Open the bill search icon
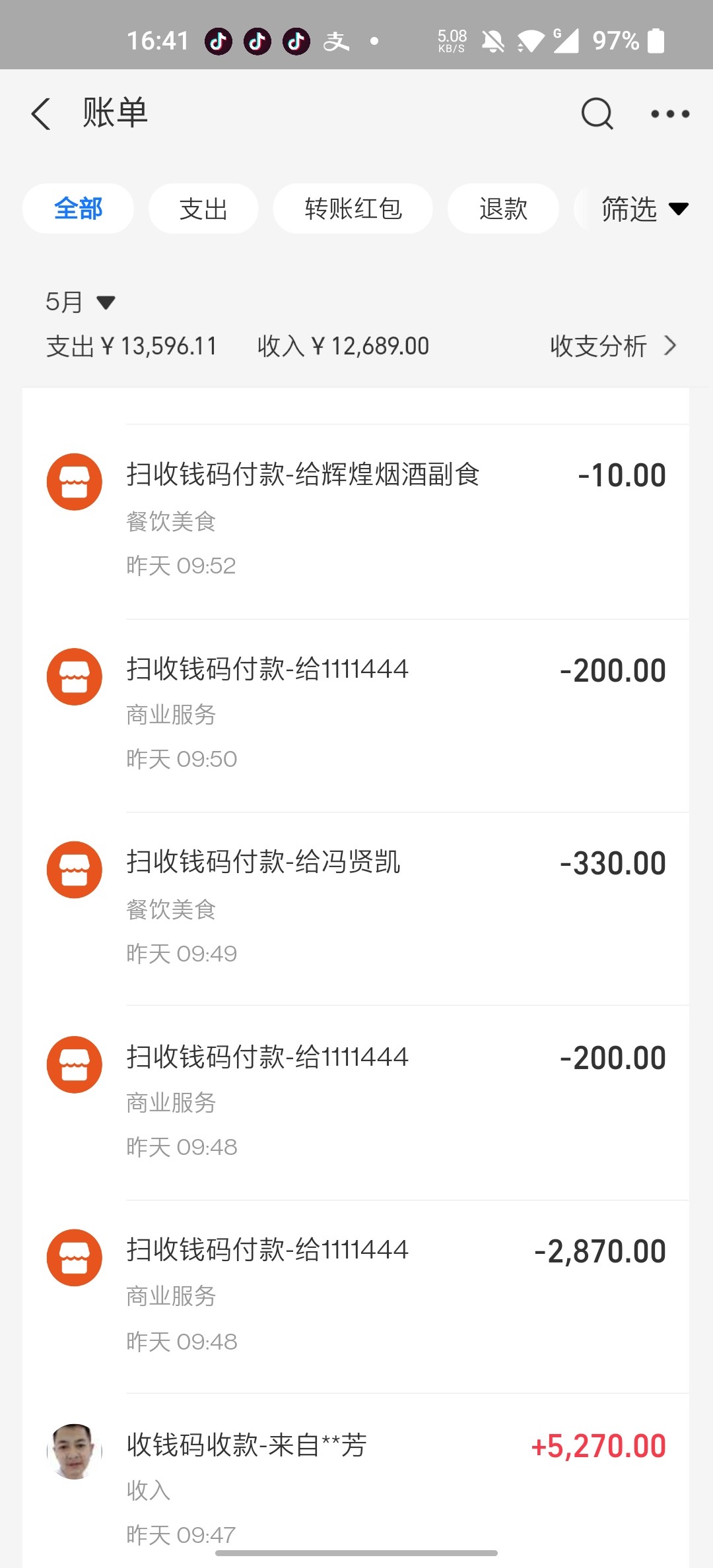Image resolution: width=713 pixels, height=1568 pixels. pyautogui.click(x=597, y=114)
